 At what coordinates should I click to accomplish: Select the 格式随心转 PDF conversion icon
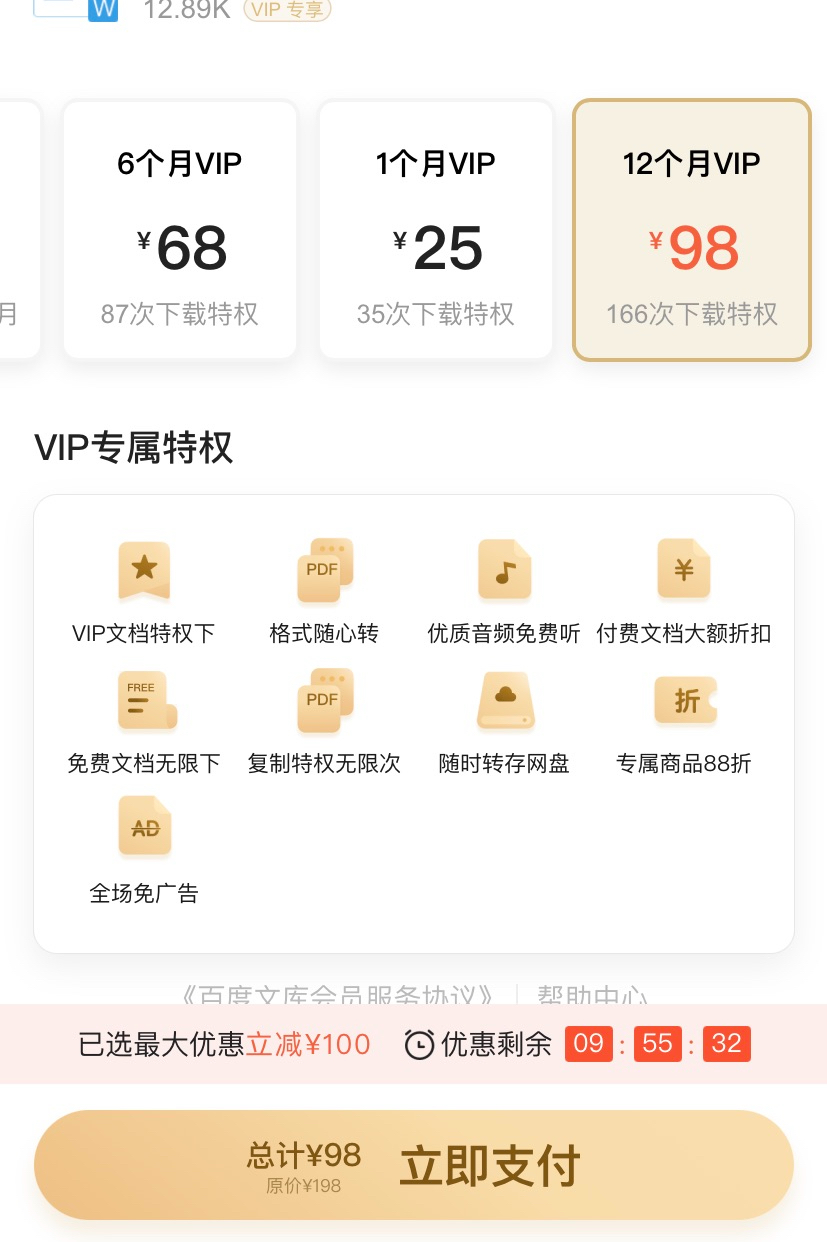click(324, 570)
